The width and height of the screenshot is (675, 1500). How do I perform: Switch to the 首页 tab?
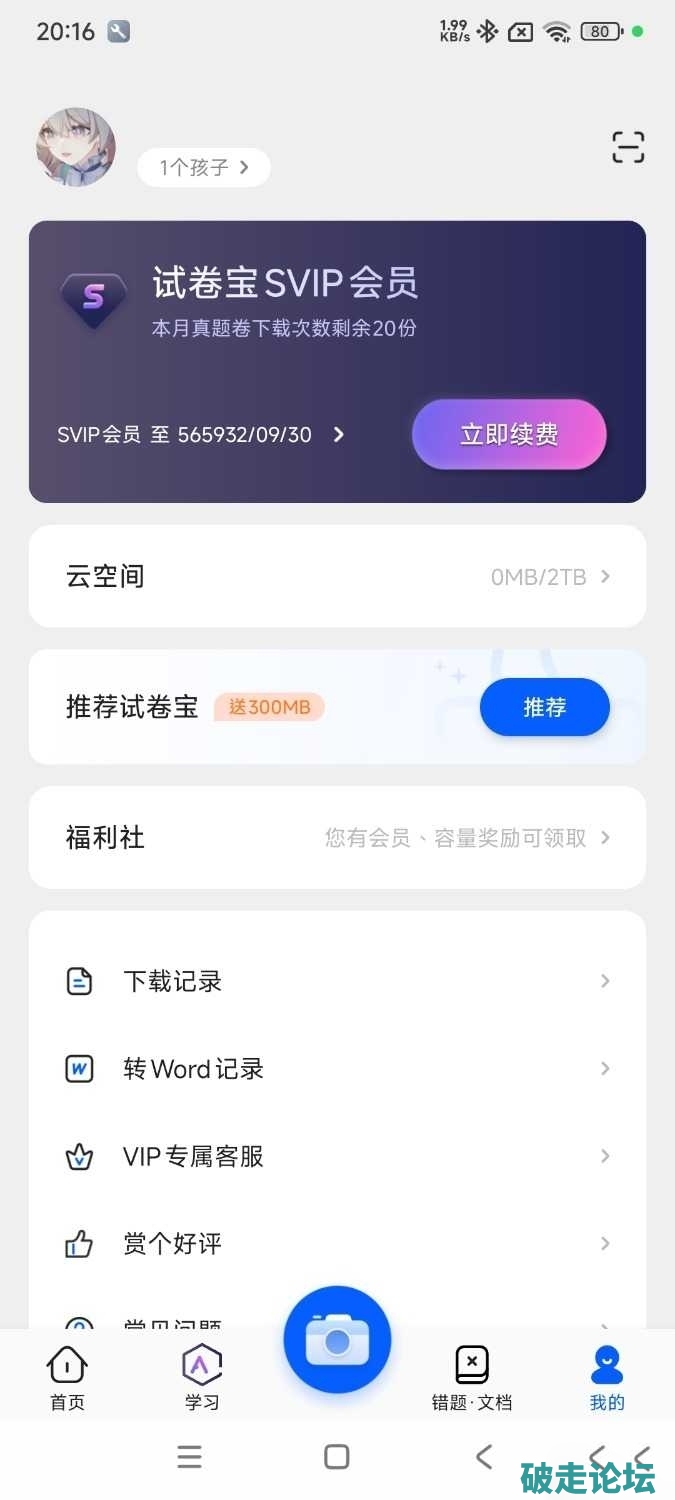[67, 1377]
